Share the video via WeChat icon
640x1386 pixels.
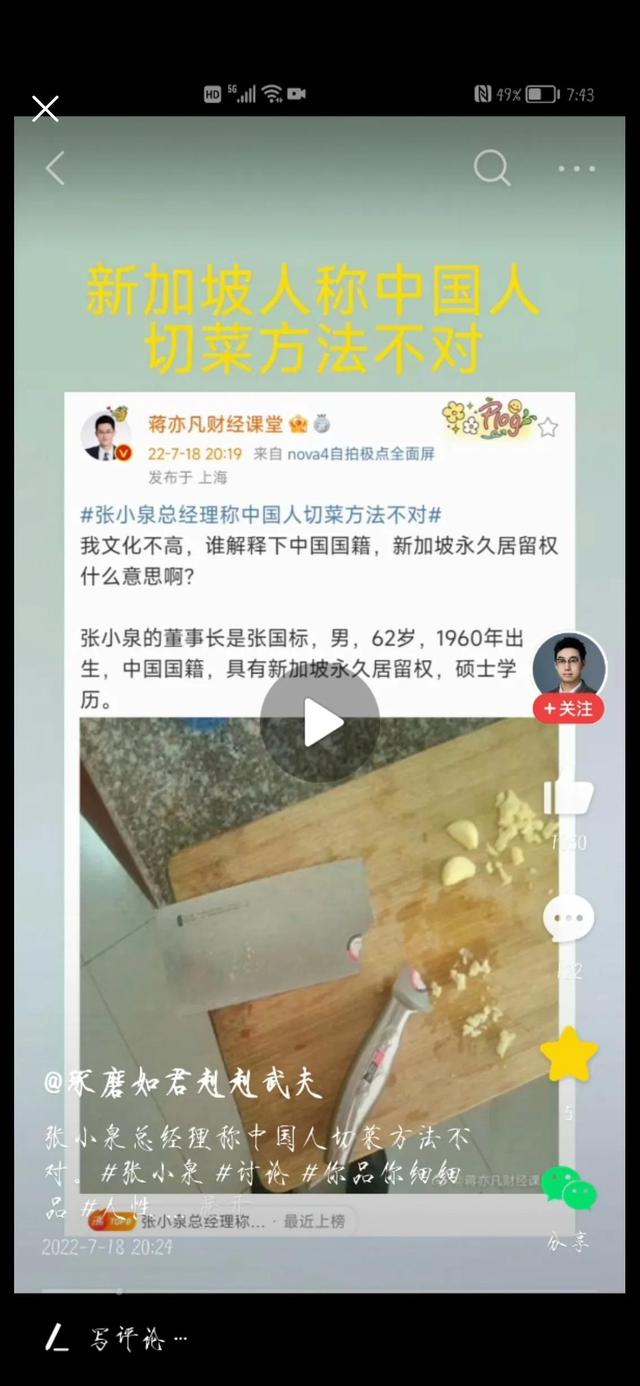[x=568, y=1190]
